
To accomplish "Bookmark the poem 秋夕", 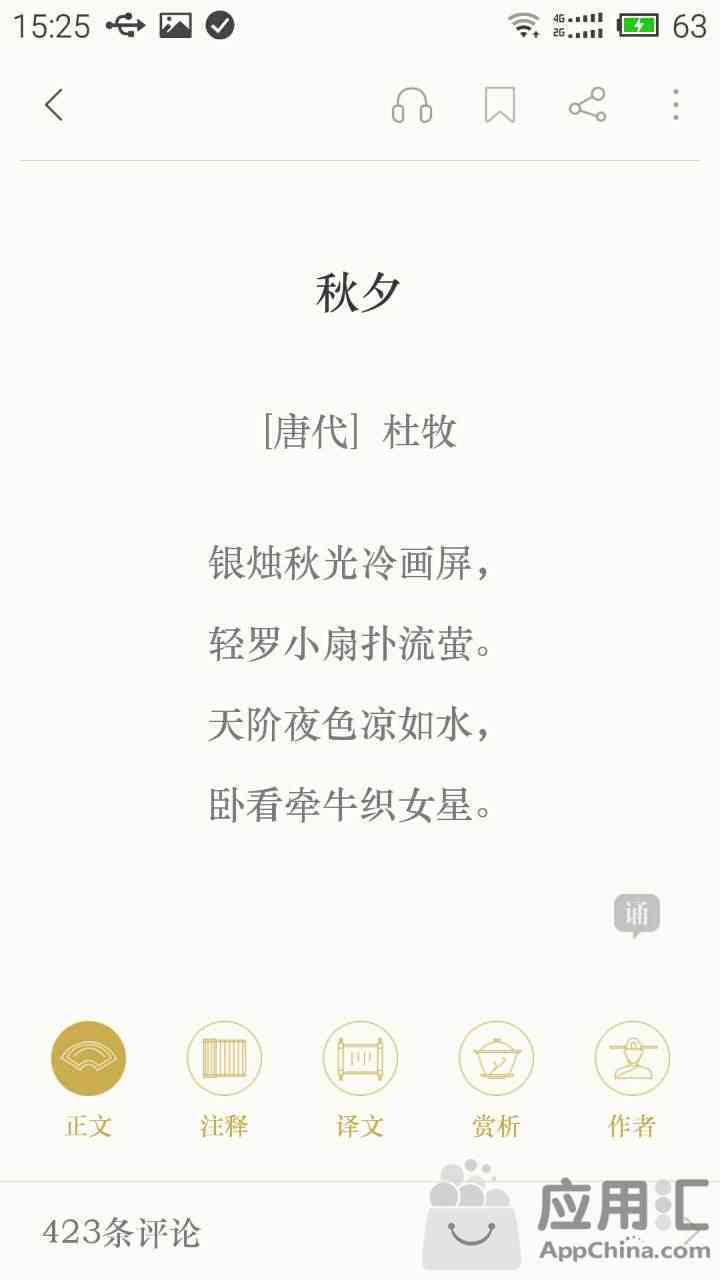I will (500, 105).
